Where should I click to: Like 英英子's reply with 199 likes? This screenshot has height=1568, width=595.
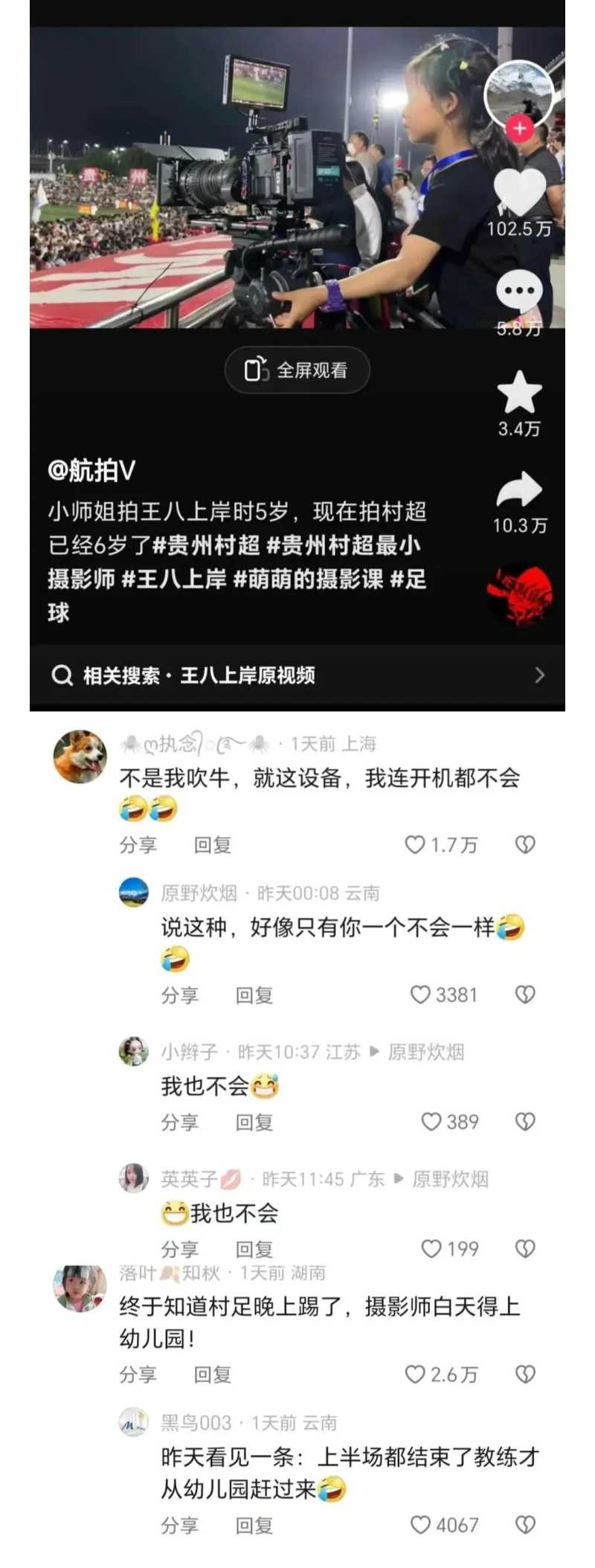point(431,1249)
